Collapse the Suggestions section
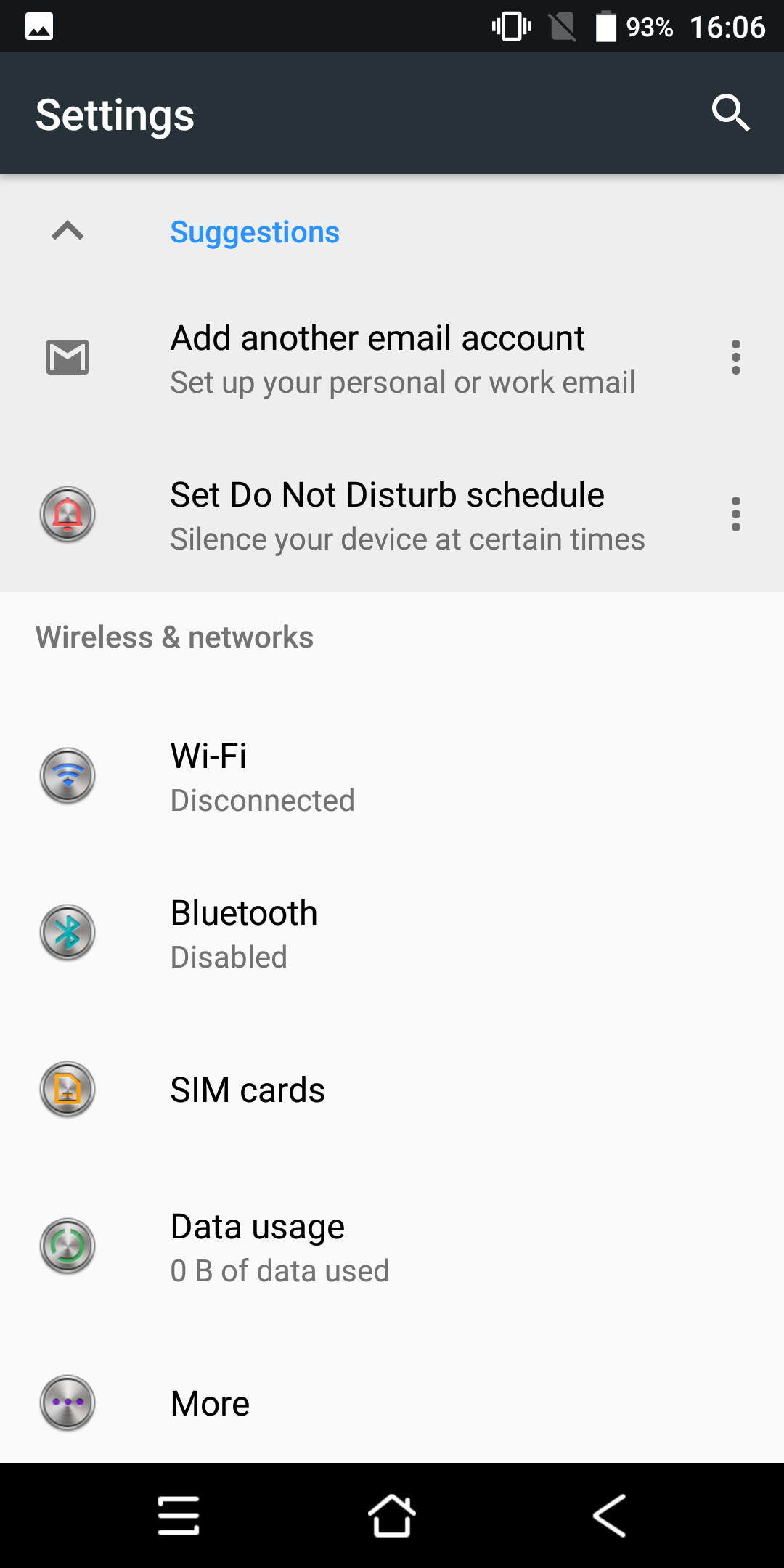The height and width of the screenshot is (1568, 784). click(68, 232)
